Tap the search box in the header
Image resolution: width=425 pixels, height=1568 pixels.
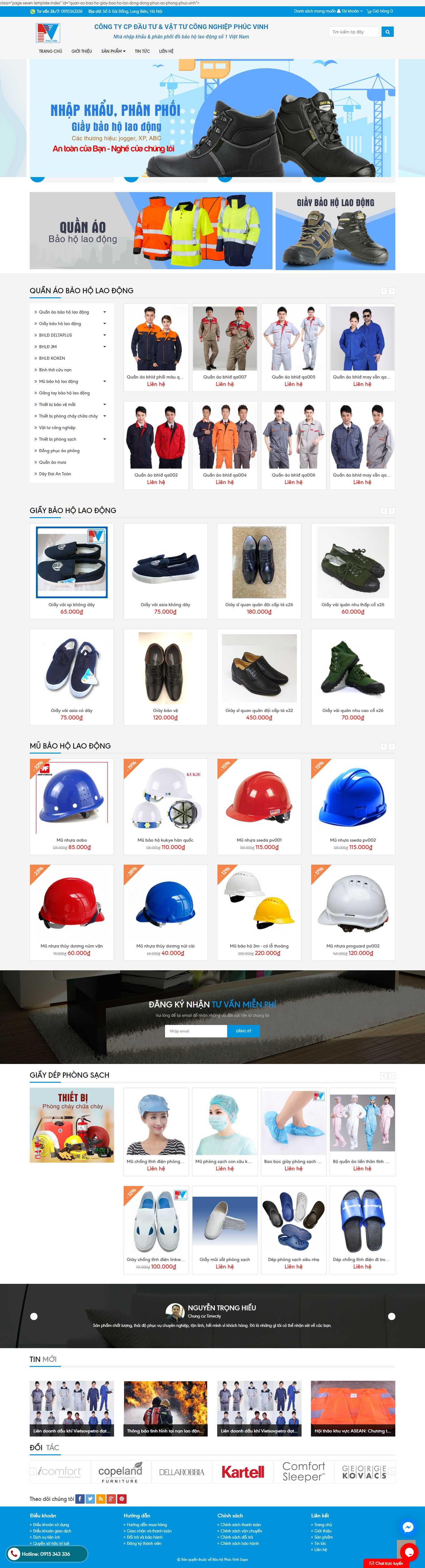[x=354, y=32]
